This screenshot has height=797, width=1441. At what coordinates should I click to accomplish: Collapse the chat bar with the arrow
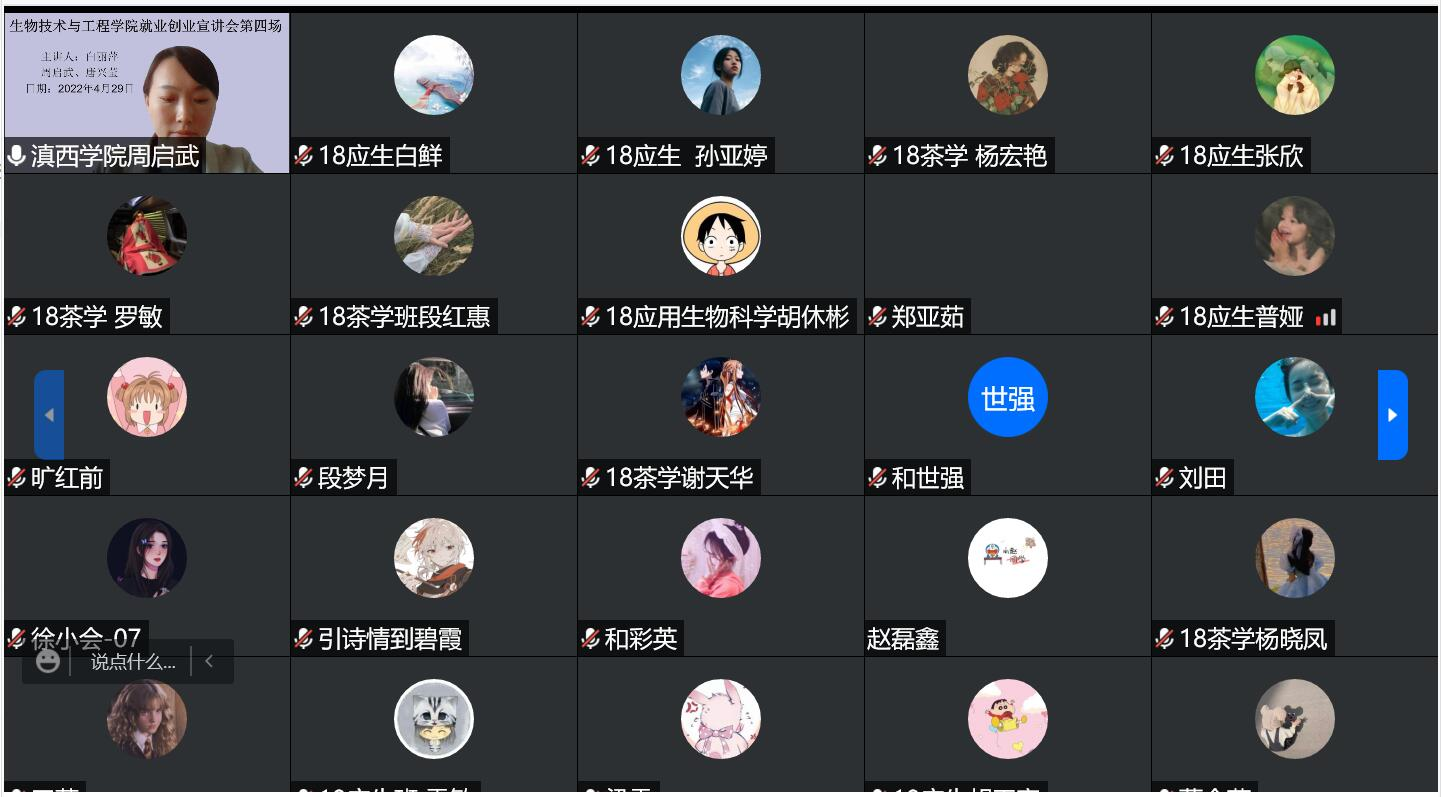[209, 661]
